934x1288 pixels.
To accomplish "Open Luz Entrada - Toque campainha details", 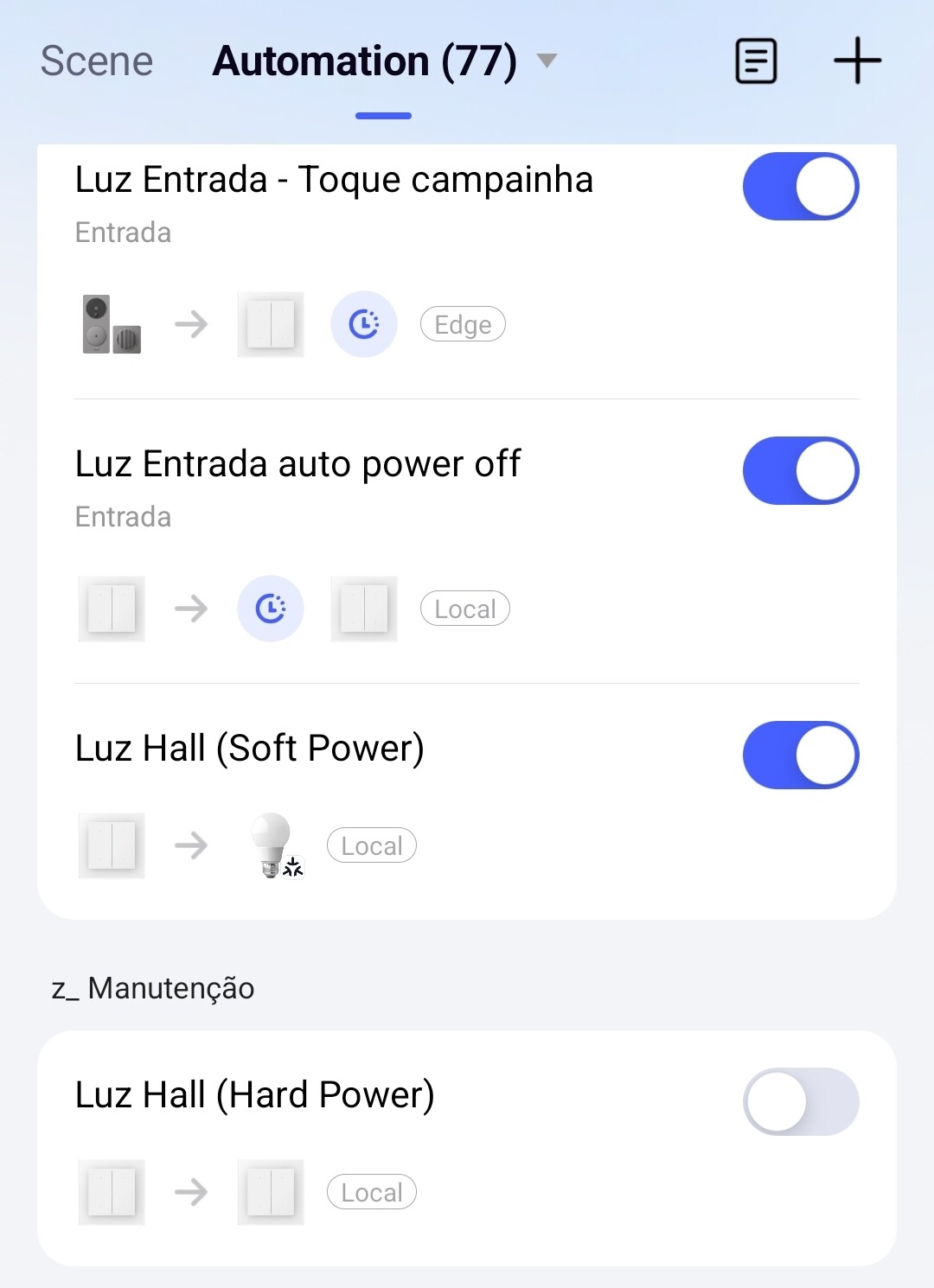I will (x=334, y=181).
